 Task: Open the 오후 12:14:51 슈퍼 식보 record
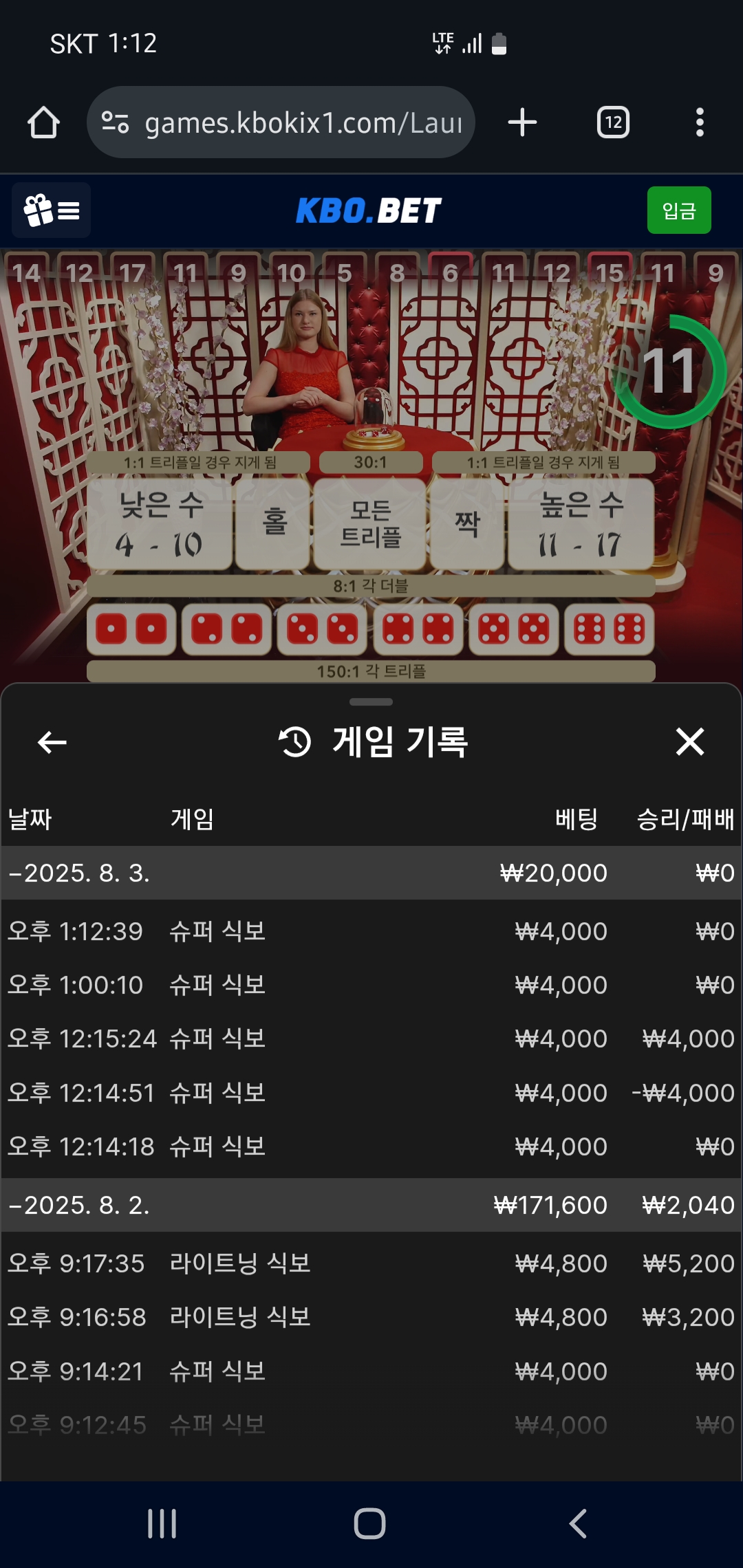[371, 1093]
